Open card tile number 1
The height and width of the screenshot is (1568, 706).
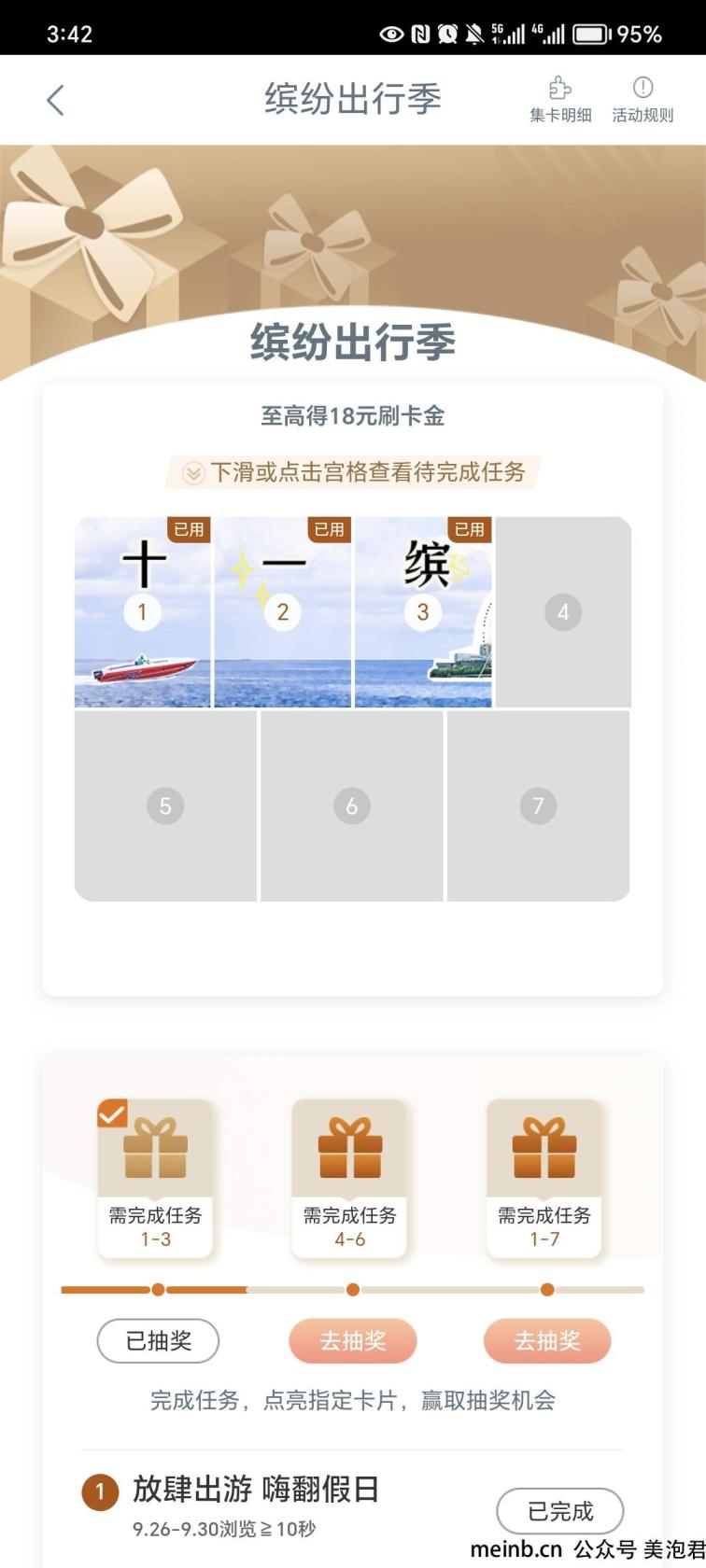[x=143, y=612]
